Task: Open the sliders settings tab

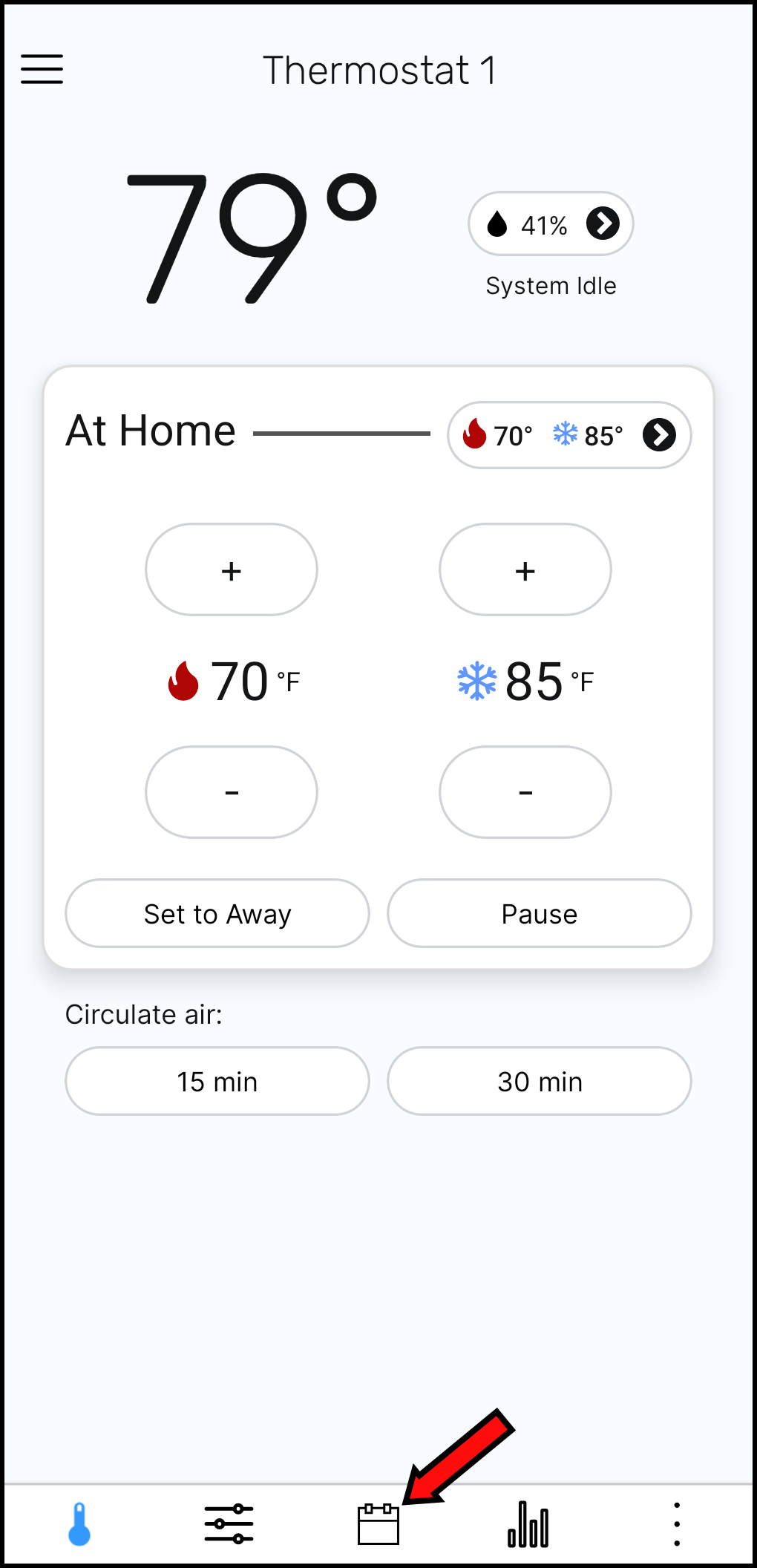Action: pyautogui.click(x=229, y=1524)
